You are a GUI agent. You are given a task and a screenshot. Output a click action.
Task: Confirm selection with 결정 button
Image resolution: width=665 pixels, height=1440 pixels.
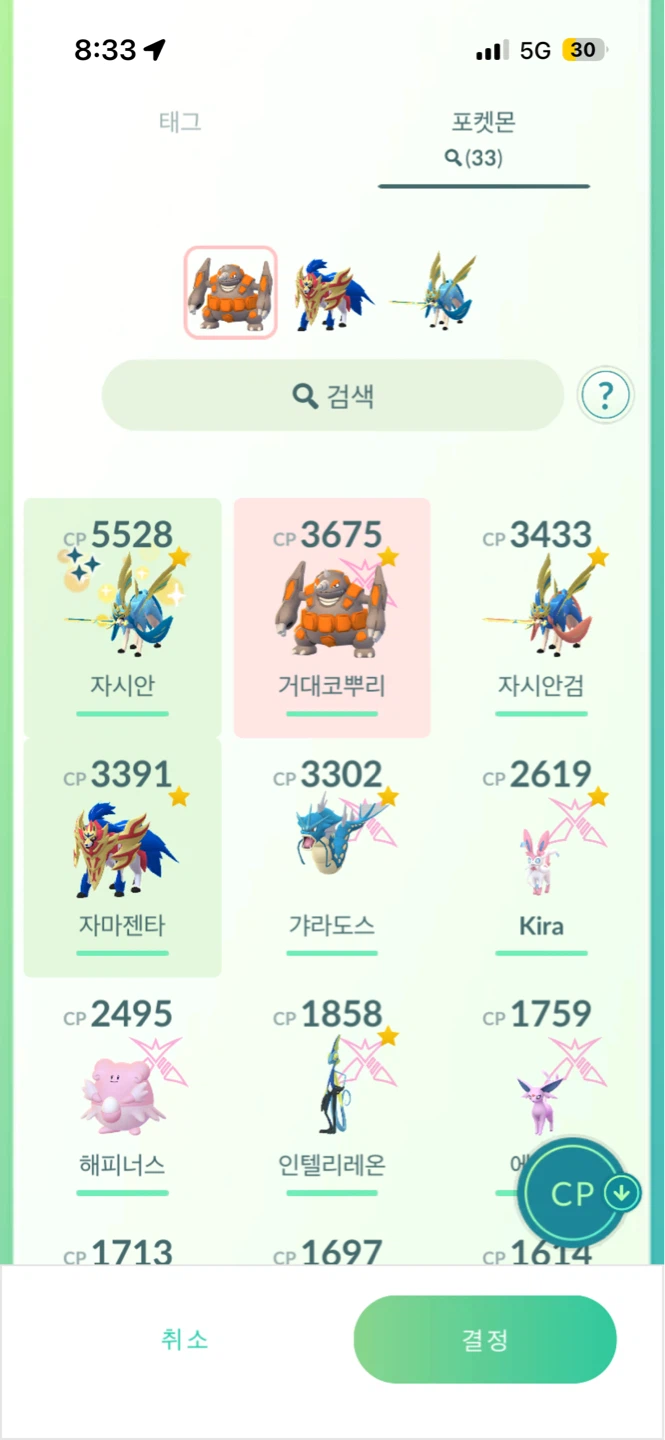coord(485,1340)
